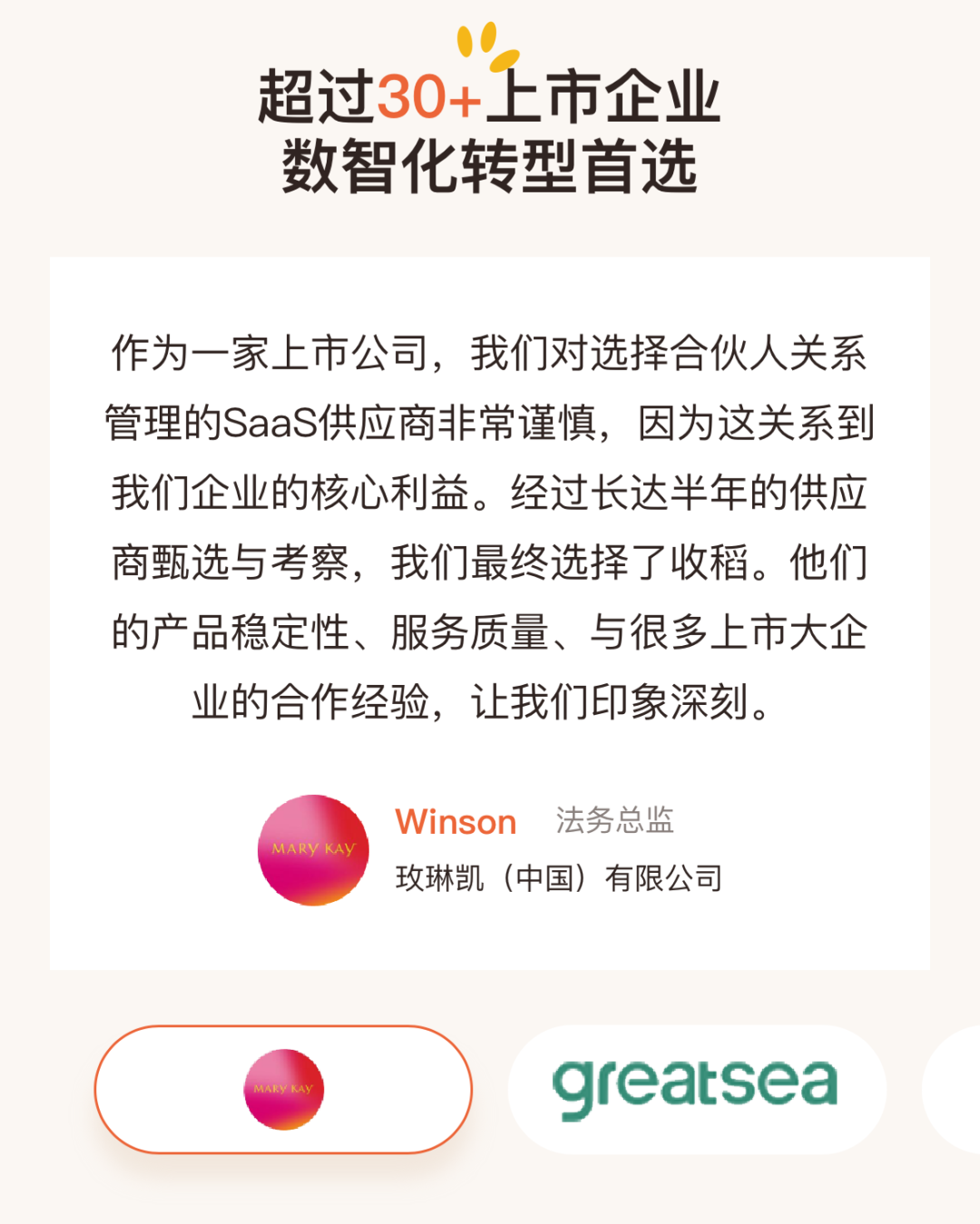Select the Mary Kay testimonial tab

[283, 1089]
